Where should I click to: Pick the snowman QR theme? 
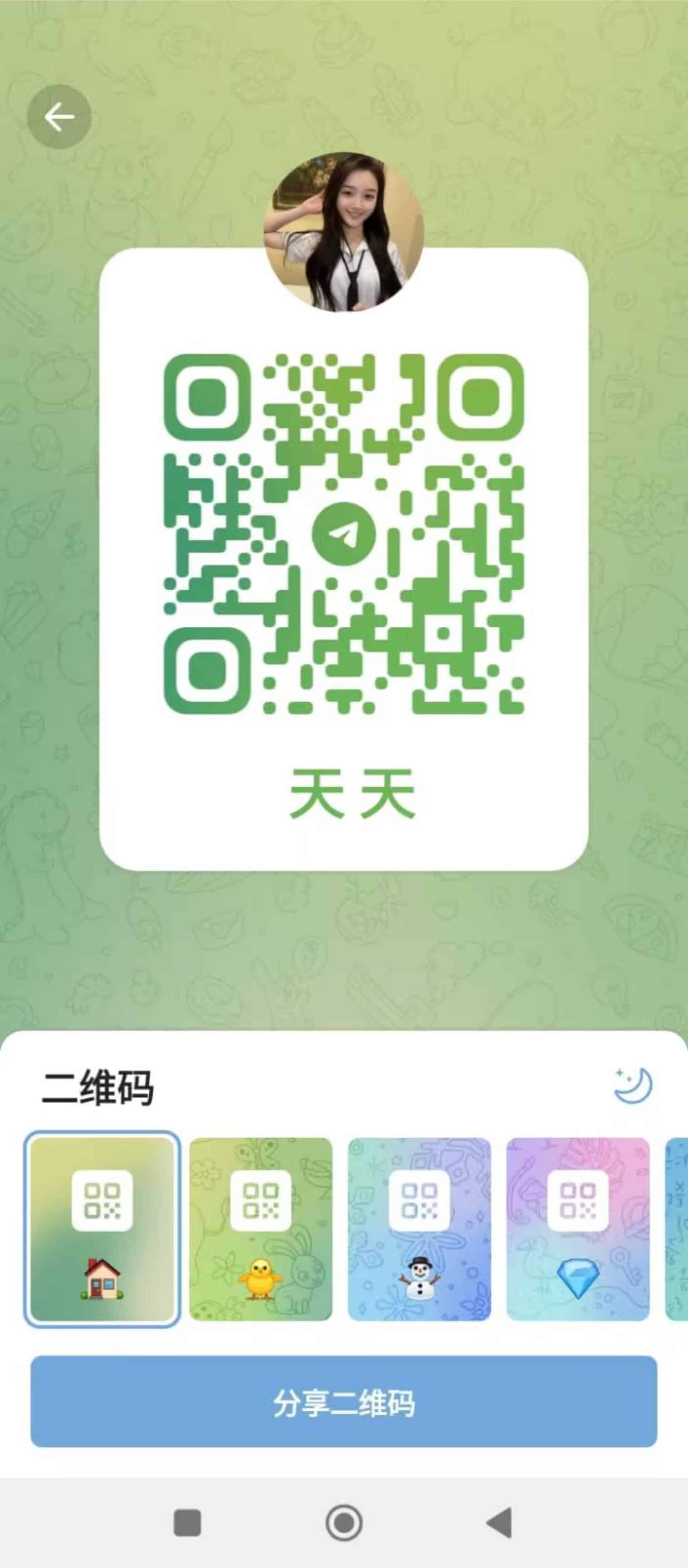(419, 1230)
